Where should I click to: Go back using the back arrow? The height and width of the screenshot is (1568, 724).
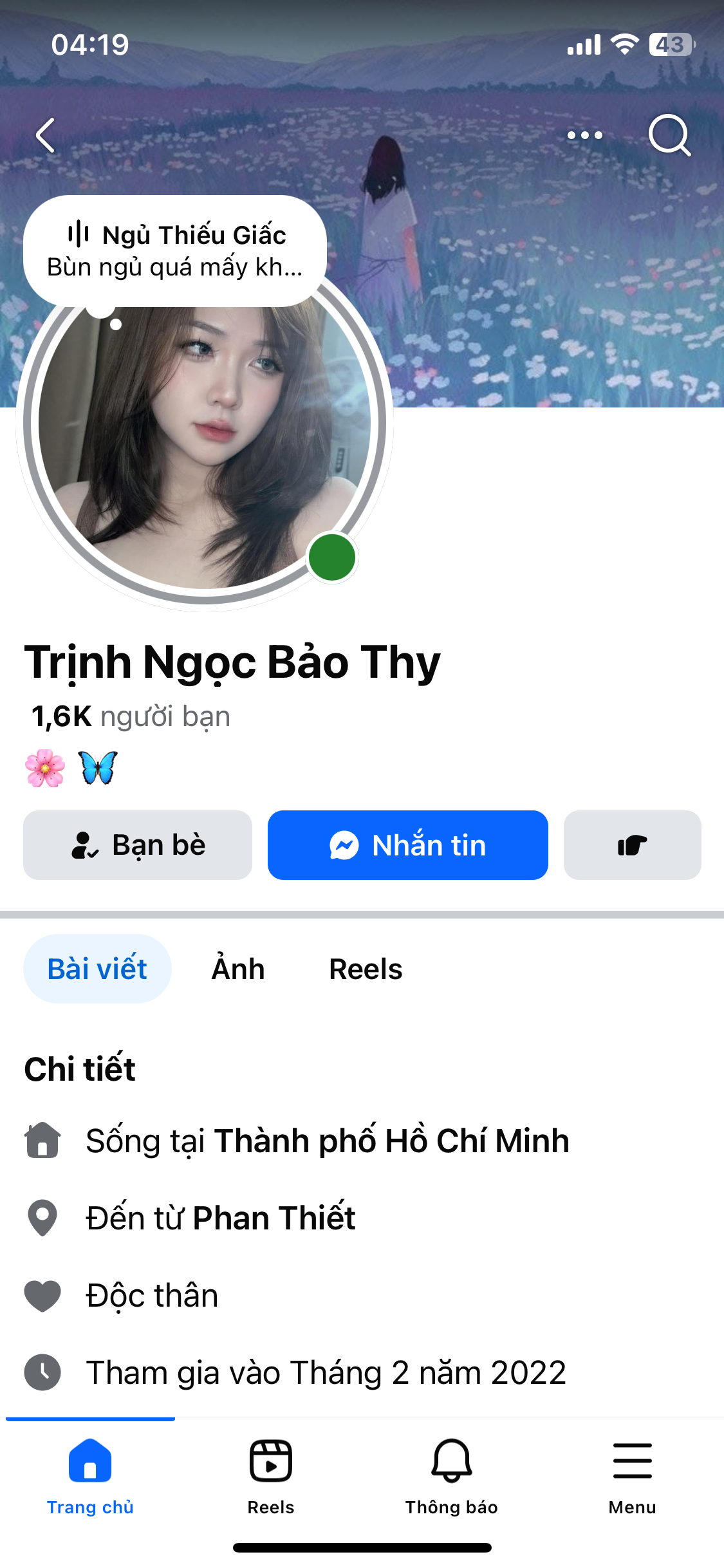[x=46, y=135]
